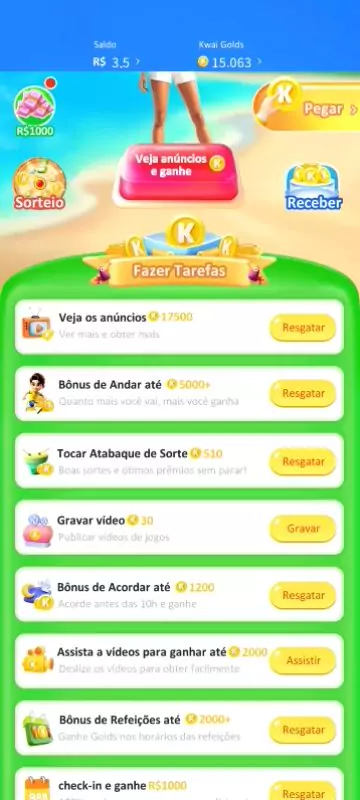Screen dimensions: 360x800
Task: Resgatar the Bônus de Refeições reward
Action: [x=303, y=730]
